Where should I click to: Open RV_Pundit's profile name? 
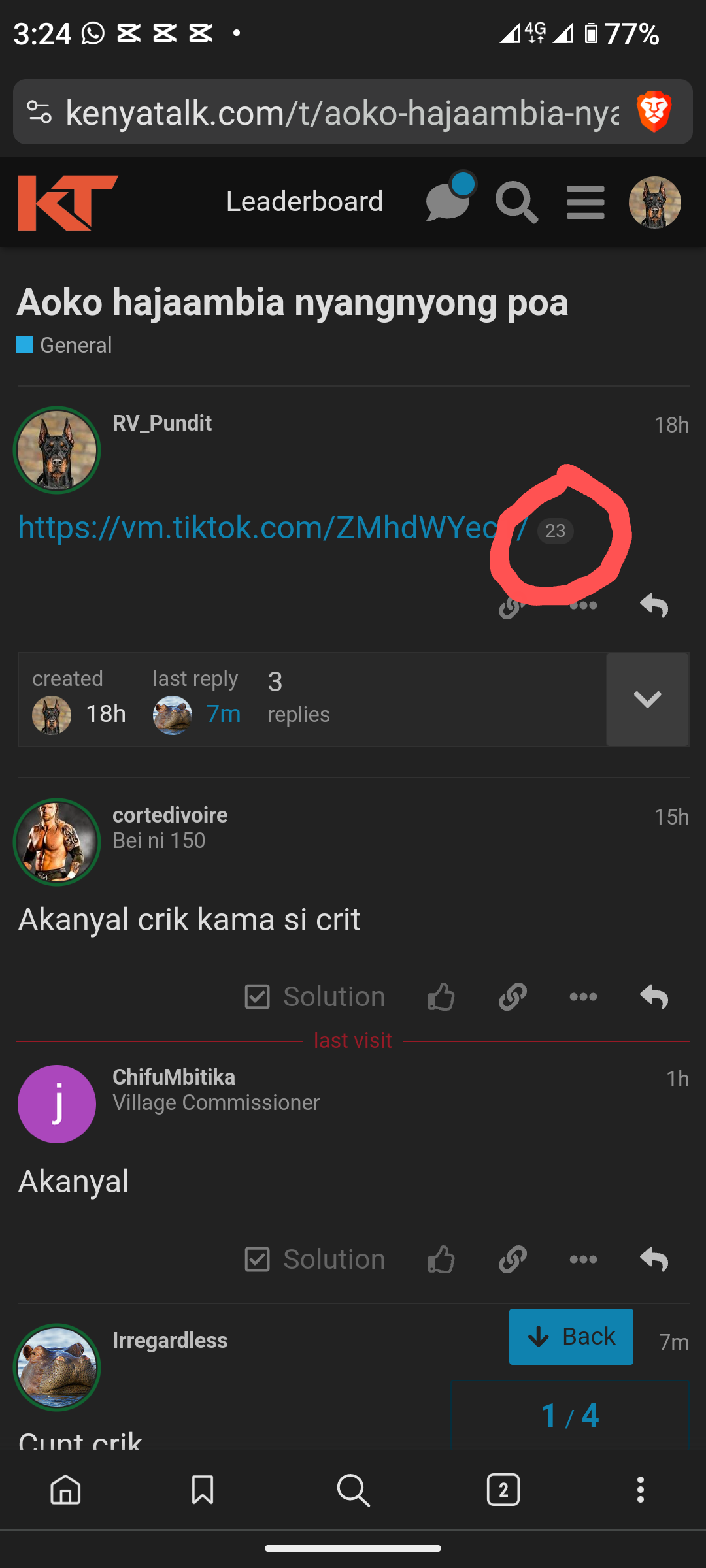[x=162, y=423]
